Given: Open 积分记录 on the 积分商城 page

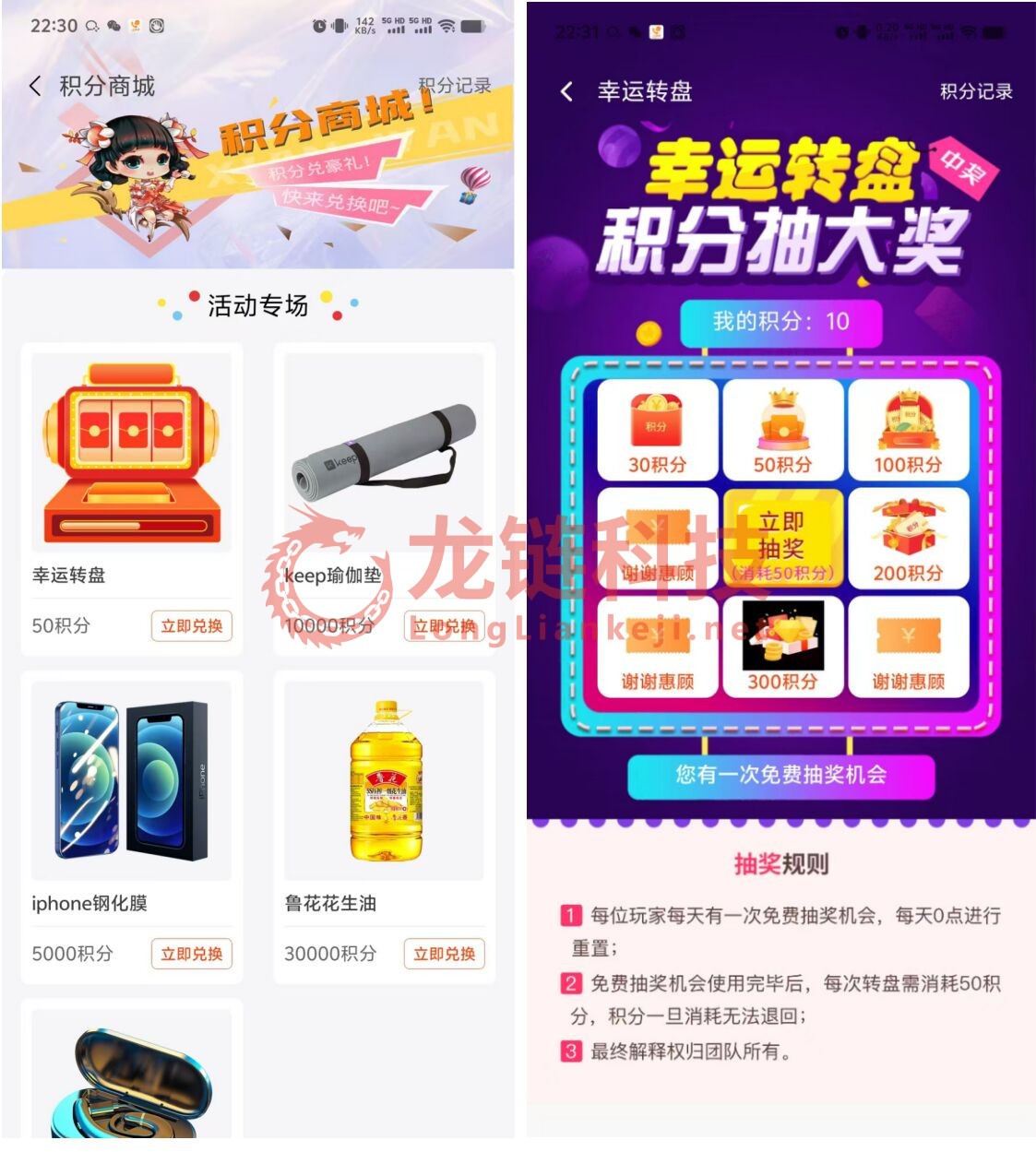Looking at the screenshot, I should coord(454,86).
